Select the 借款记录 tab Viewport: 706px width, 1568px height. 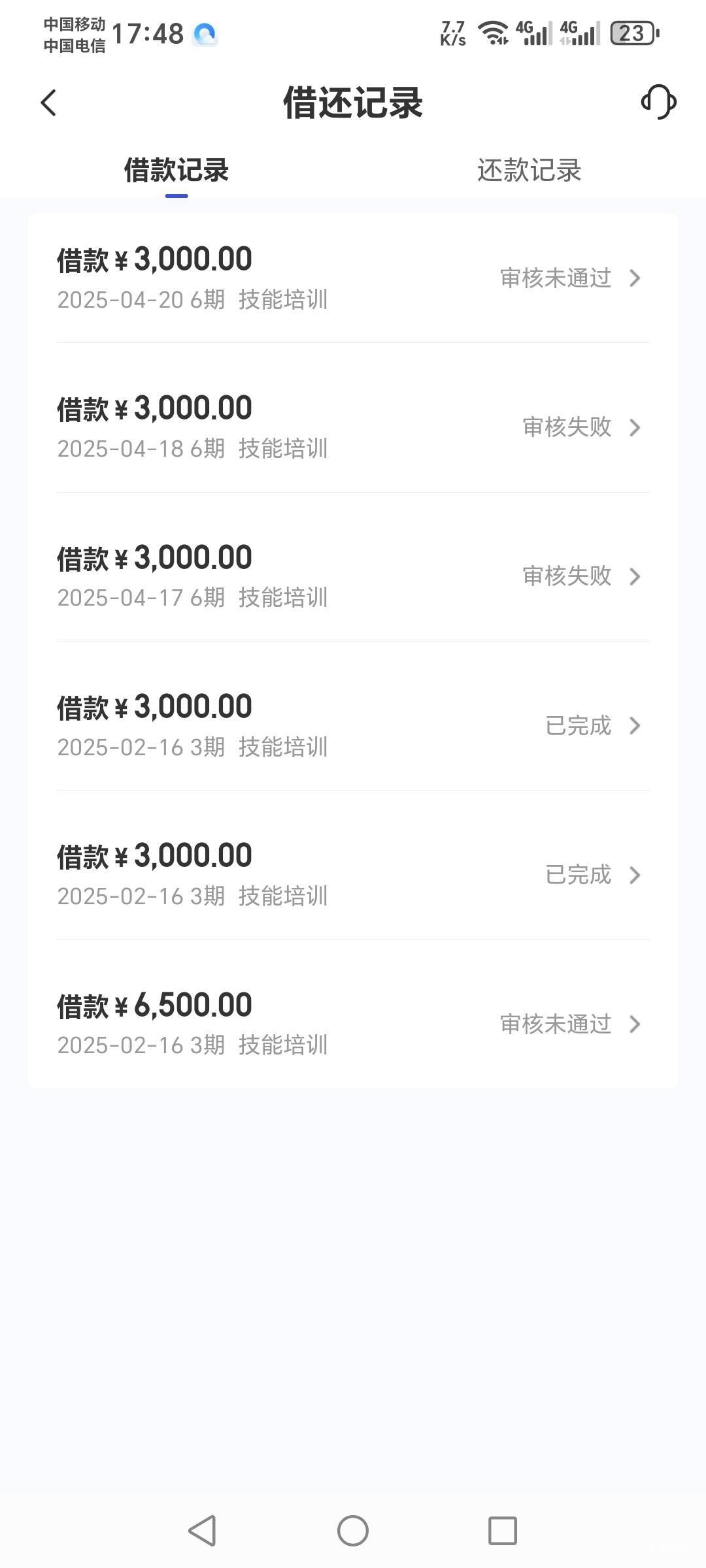click(176, 171)
